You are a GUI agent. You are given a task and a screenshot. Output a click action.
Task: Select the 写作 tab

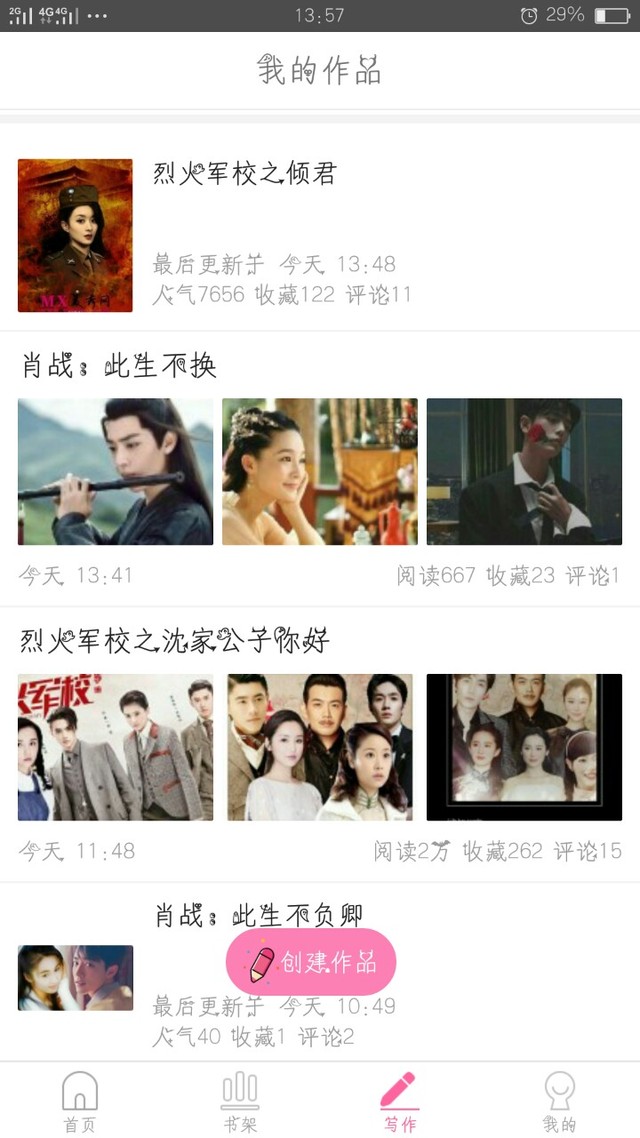[x=400, y=1101]
